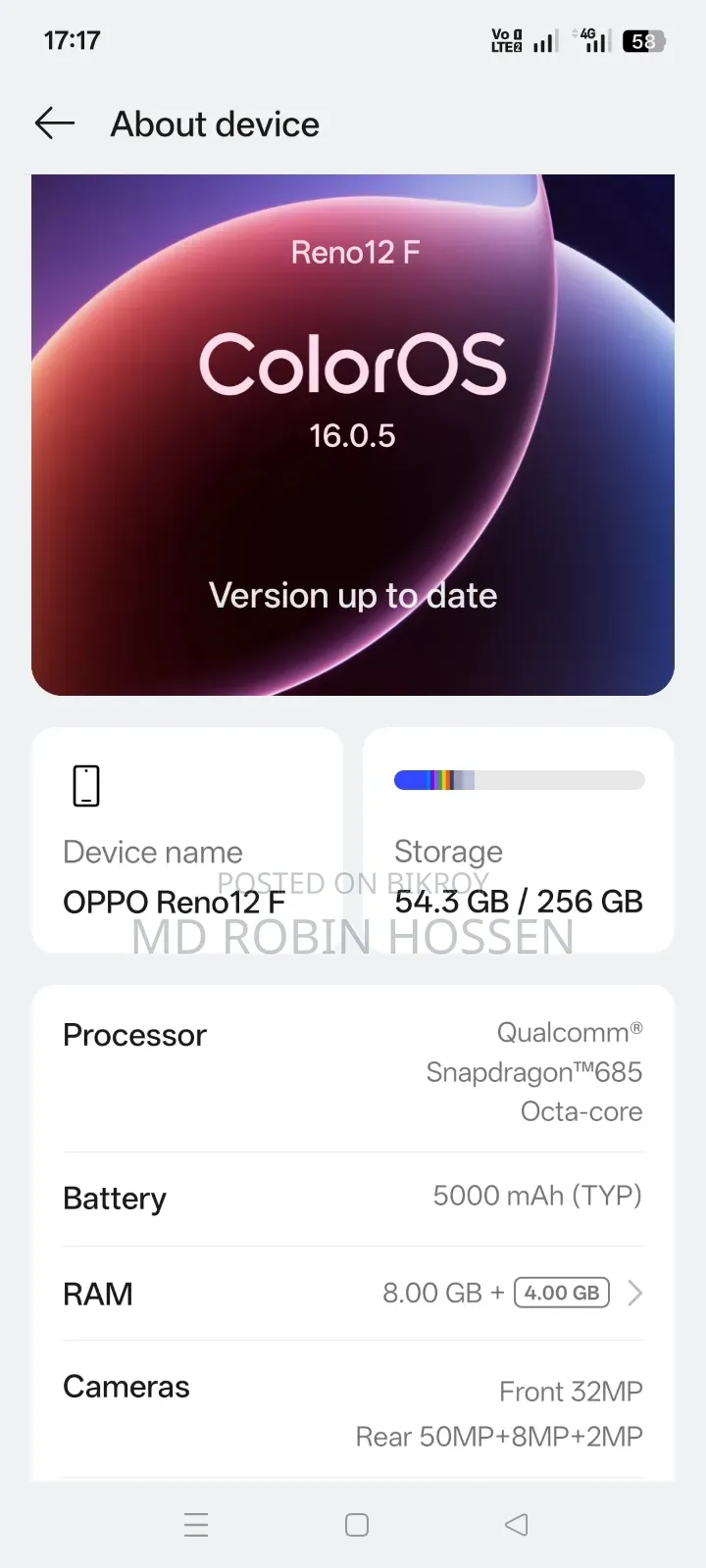The image size is (706, 1568).
Task: Tap the system home button
Action: point(357,1525)
